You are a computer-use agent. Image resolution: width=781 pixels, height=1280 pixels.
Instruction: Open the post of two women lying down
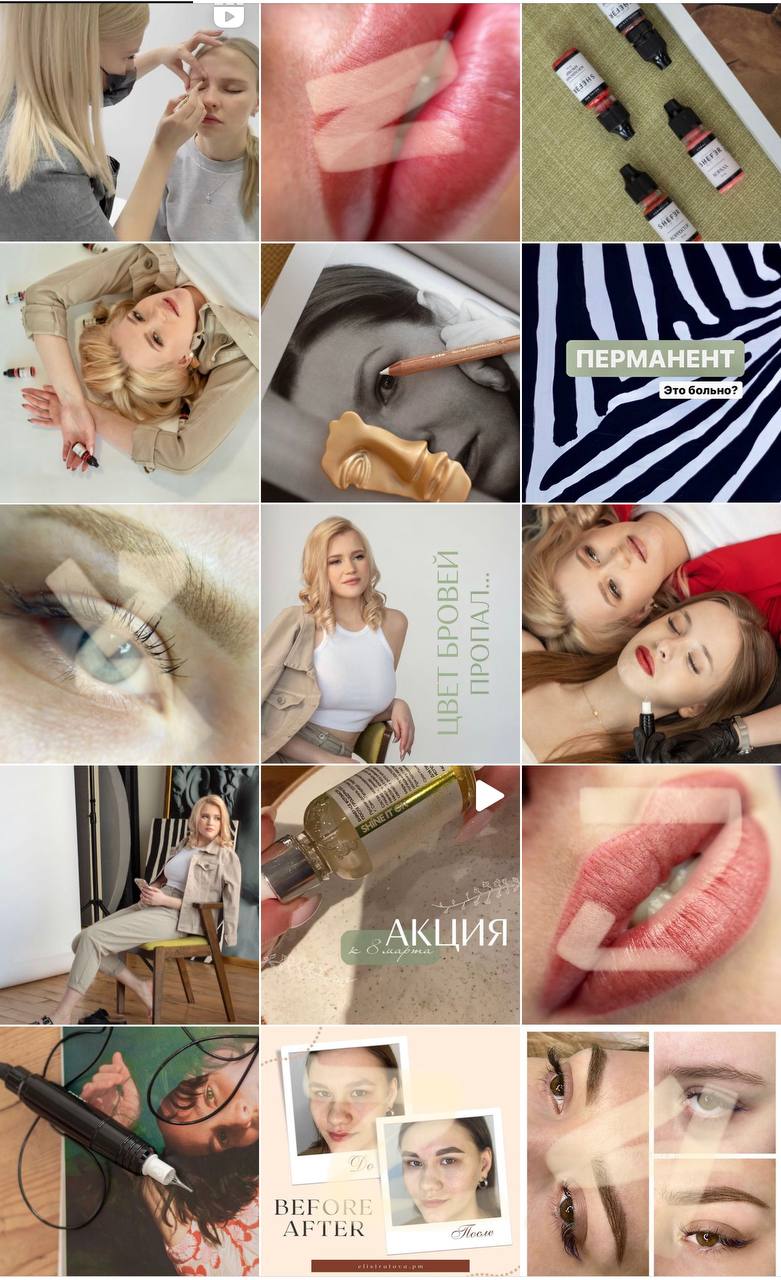651,634
